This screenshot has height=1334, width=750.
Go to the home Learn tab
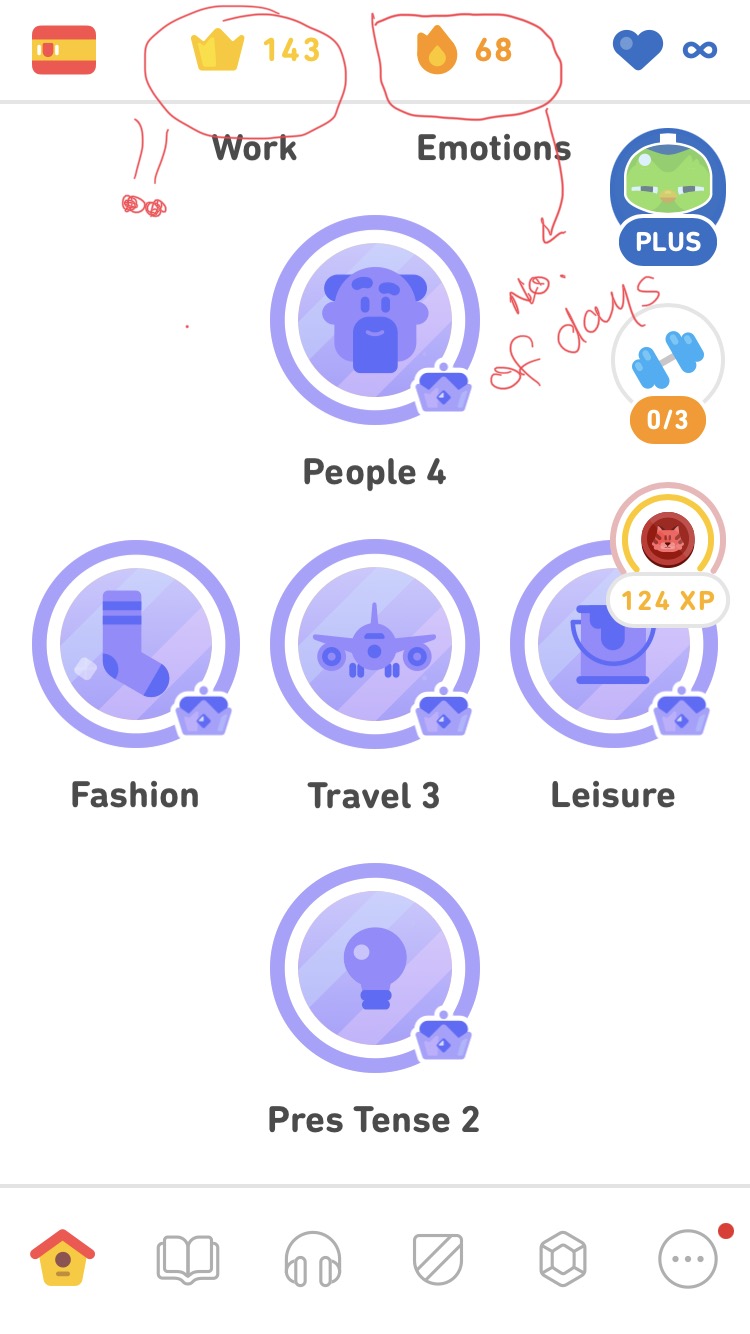pos(62,1258)
